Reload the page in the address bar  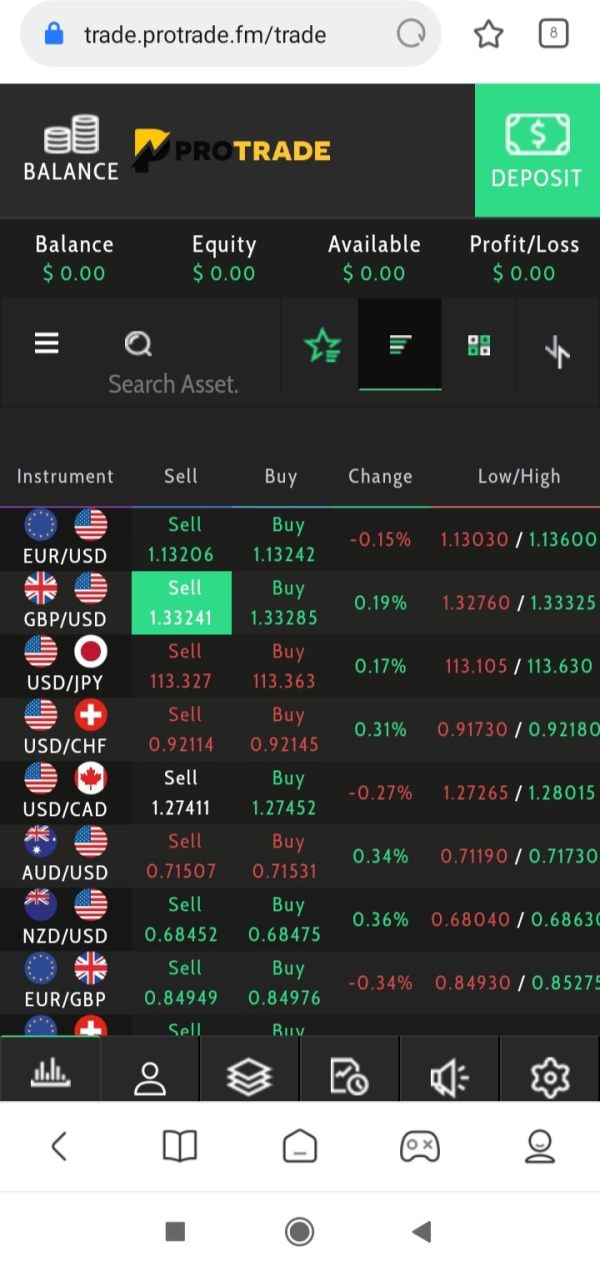[x=411, y=35]
